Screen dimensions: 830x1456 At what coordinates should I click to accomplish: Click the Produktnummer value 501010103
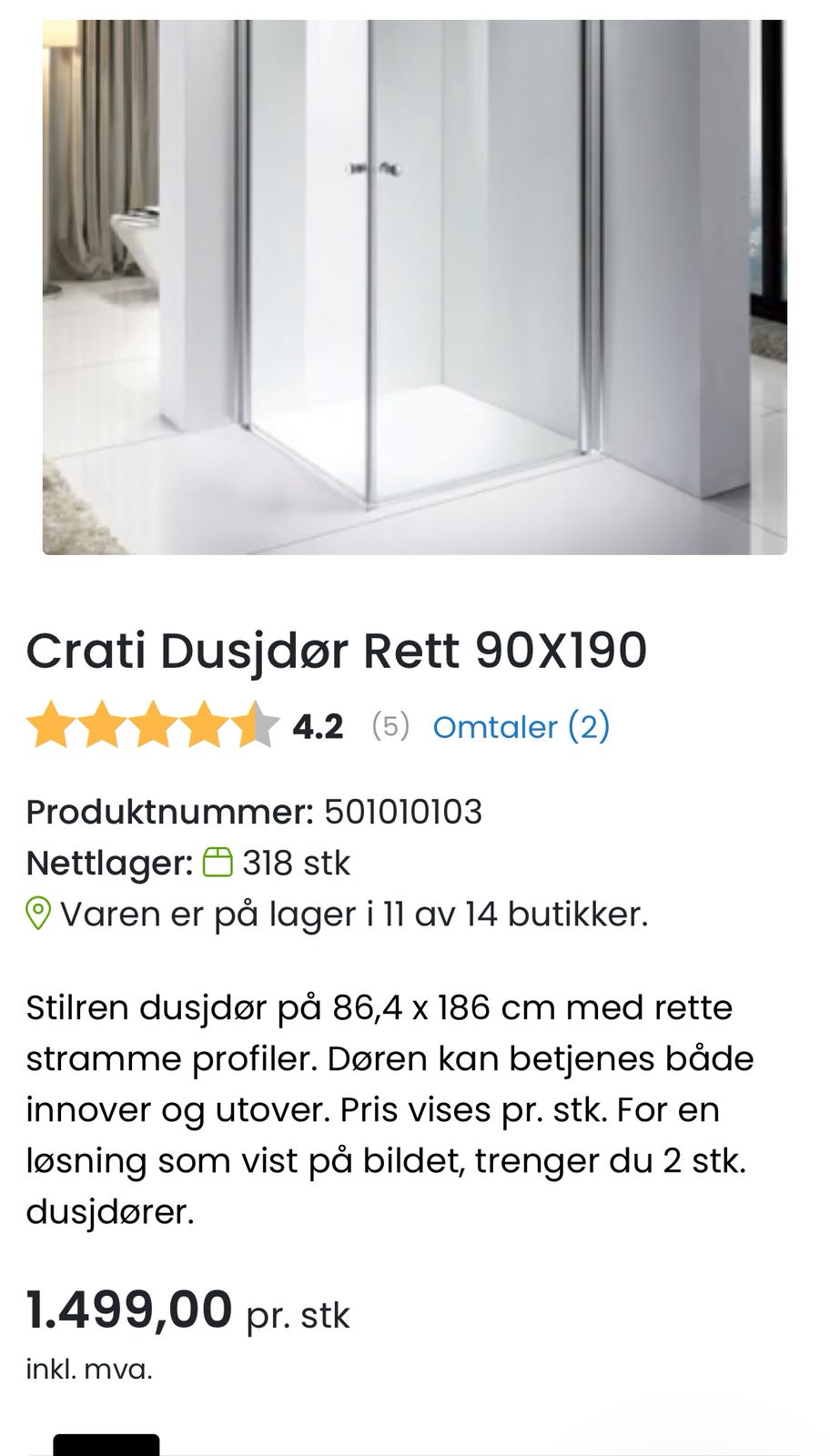[407, 813]
